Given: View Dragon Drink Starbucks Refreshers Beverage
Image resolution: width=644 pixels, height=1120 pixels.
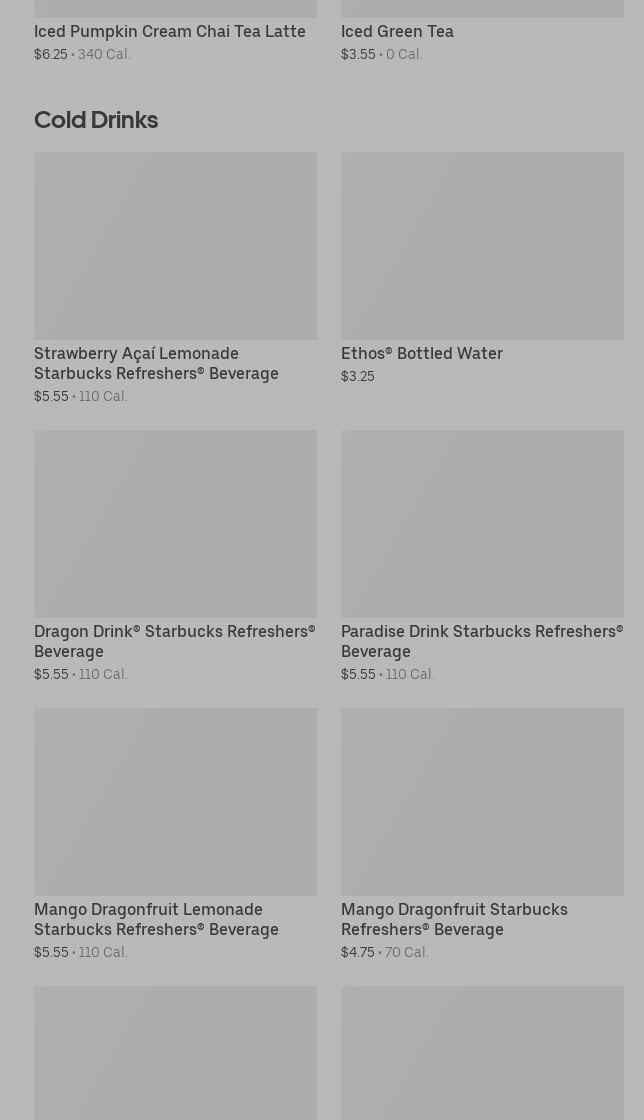Looking at the screenshot, I should (176, 556).
